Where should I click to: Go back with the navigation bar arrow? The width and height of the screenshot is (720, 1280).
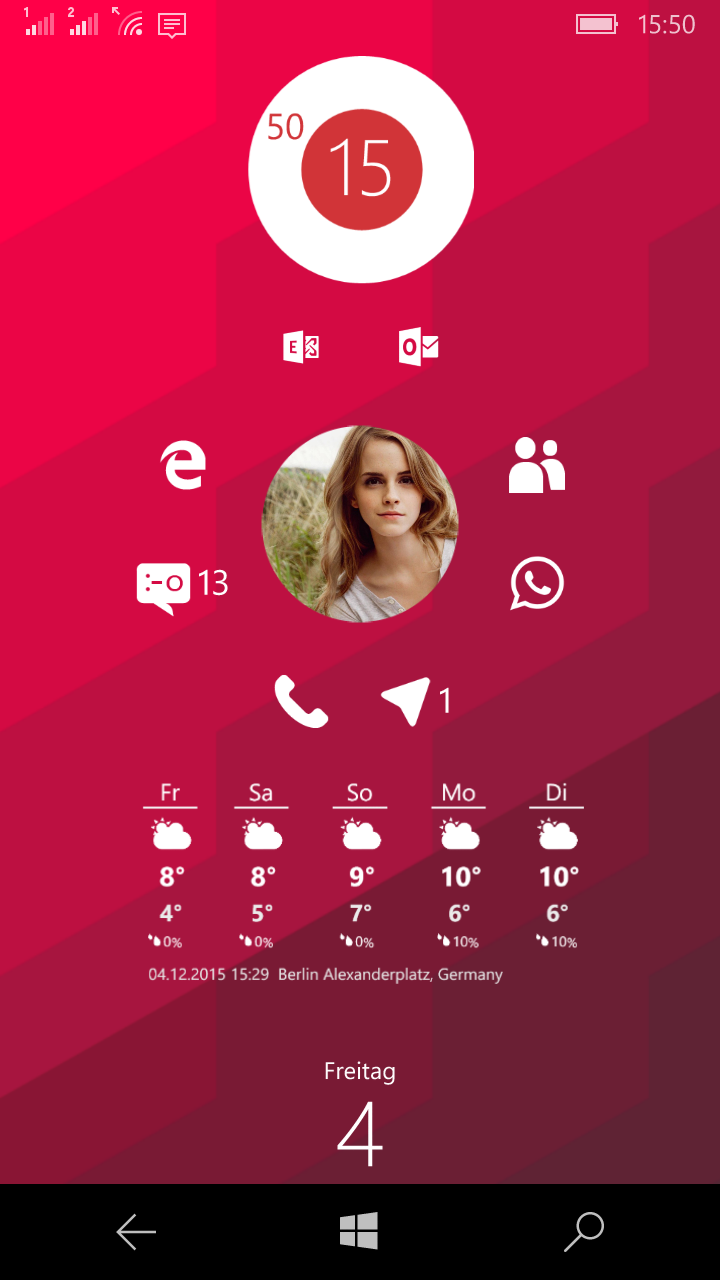pos(136,1232)
